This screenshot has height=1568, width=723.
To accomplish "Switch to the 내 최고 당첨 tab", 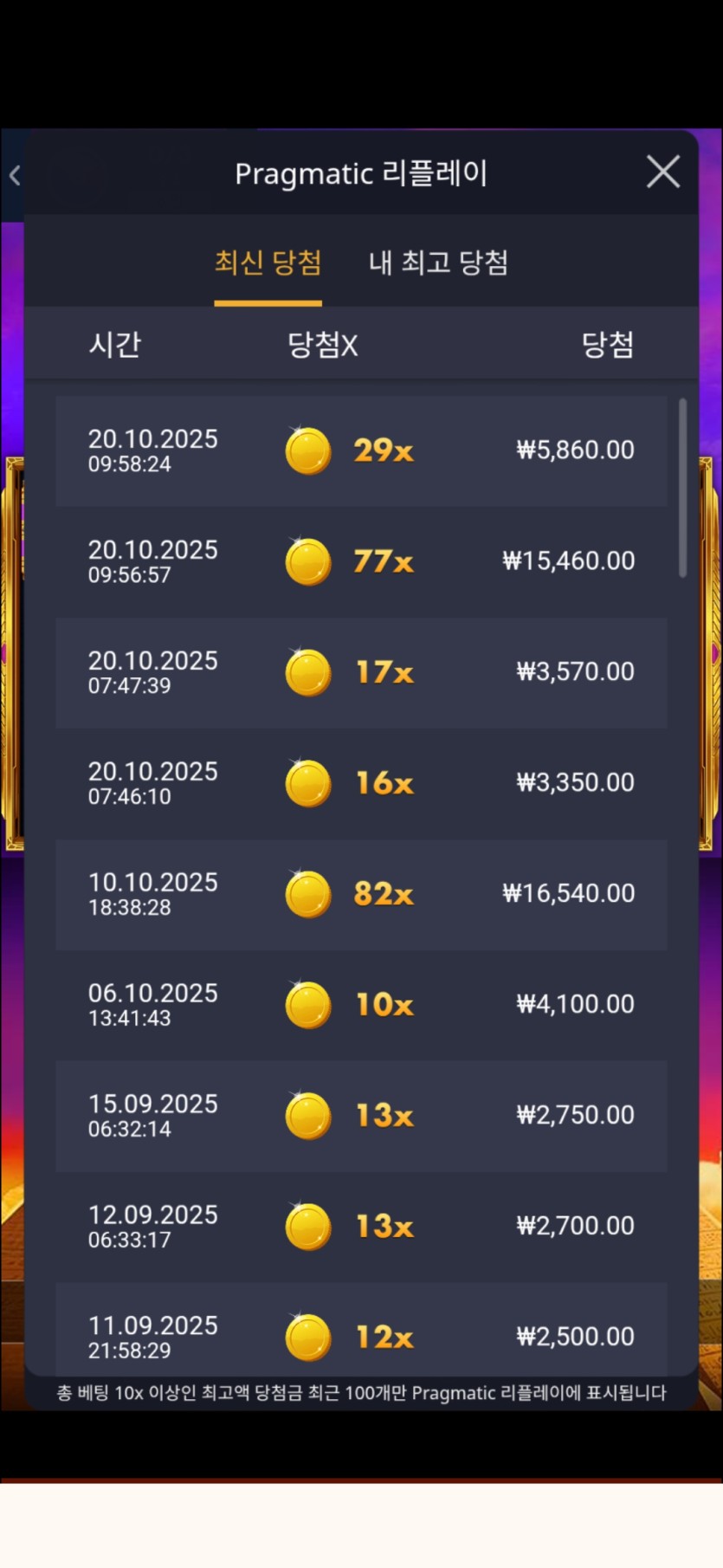I will 438,262.
